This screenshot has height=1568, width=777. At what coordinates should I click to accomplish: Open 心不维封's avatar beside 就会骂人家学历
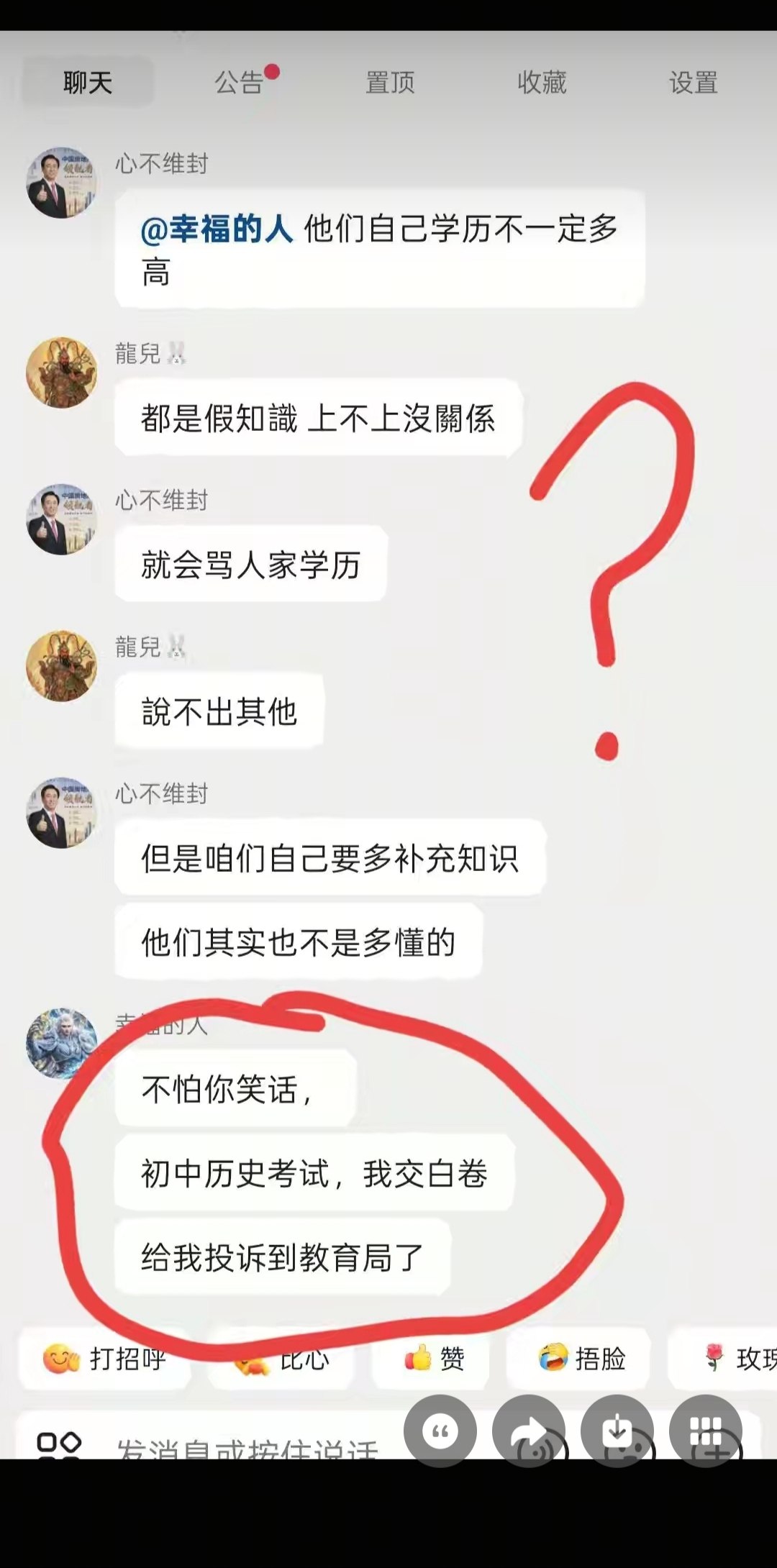pos(62,519)
